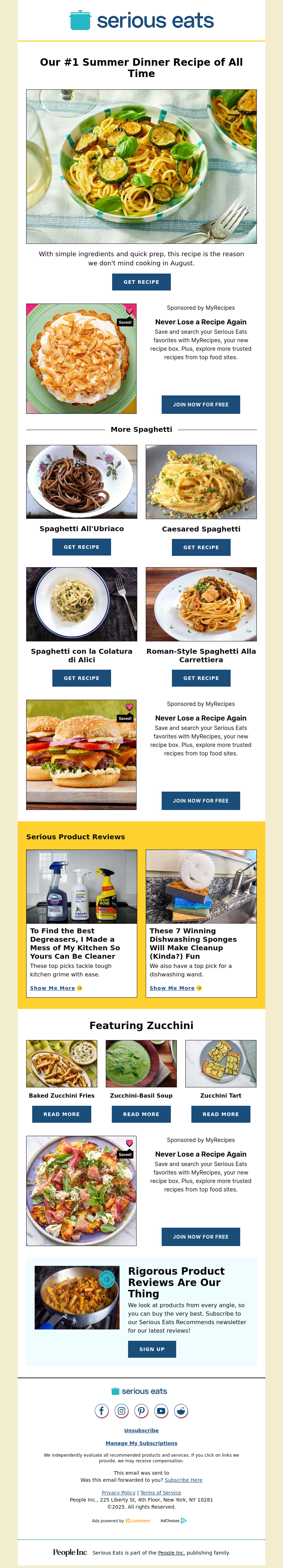283x1568 pixels.
Task: Open Manage My Subscriptions link
Action: 141,1443
